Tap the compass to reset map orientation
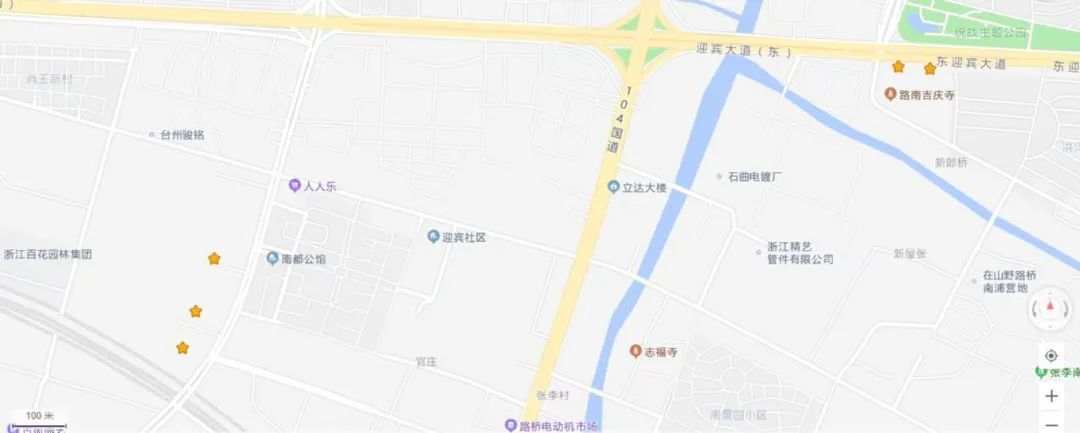1080x433 pixels. [x=1050, y=308]
